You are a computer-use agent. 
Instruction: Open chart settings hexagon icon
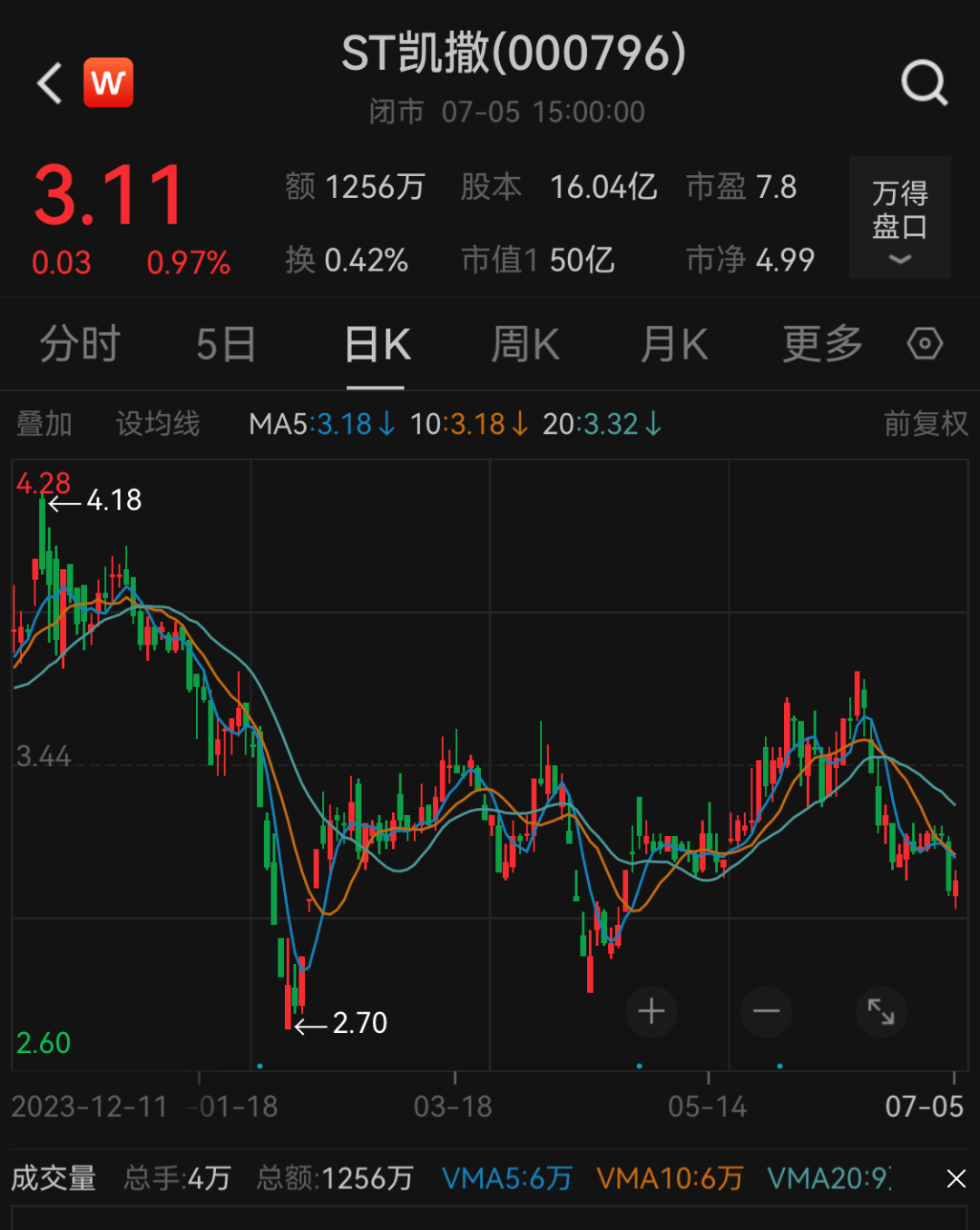(925, 344)
